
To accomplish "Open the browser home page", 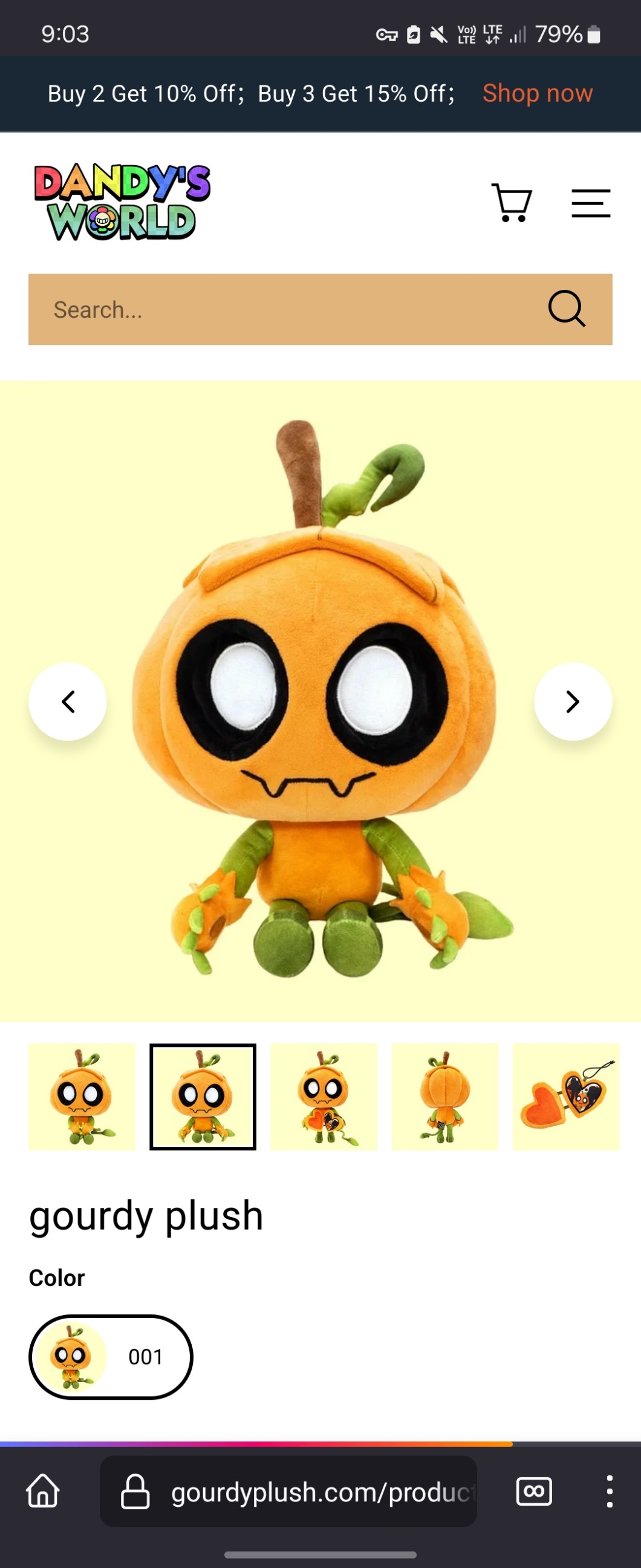I will (x=43, y=1491).
